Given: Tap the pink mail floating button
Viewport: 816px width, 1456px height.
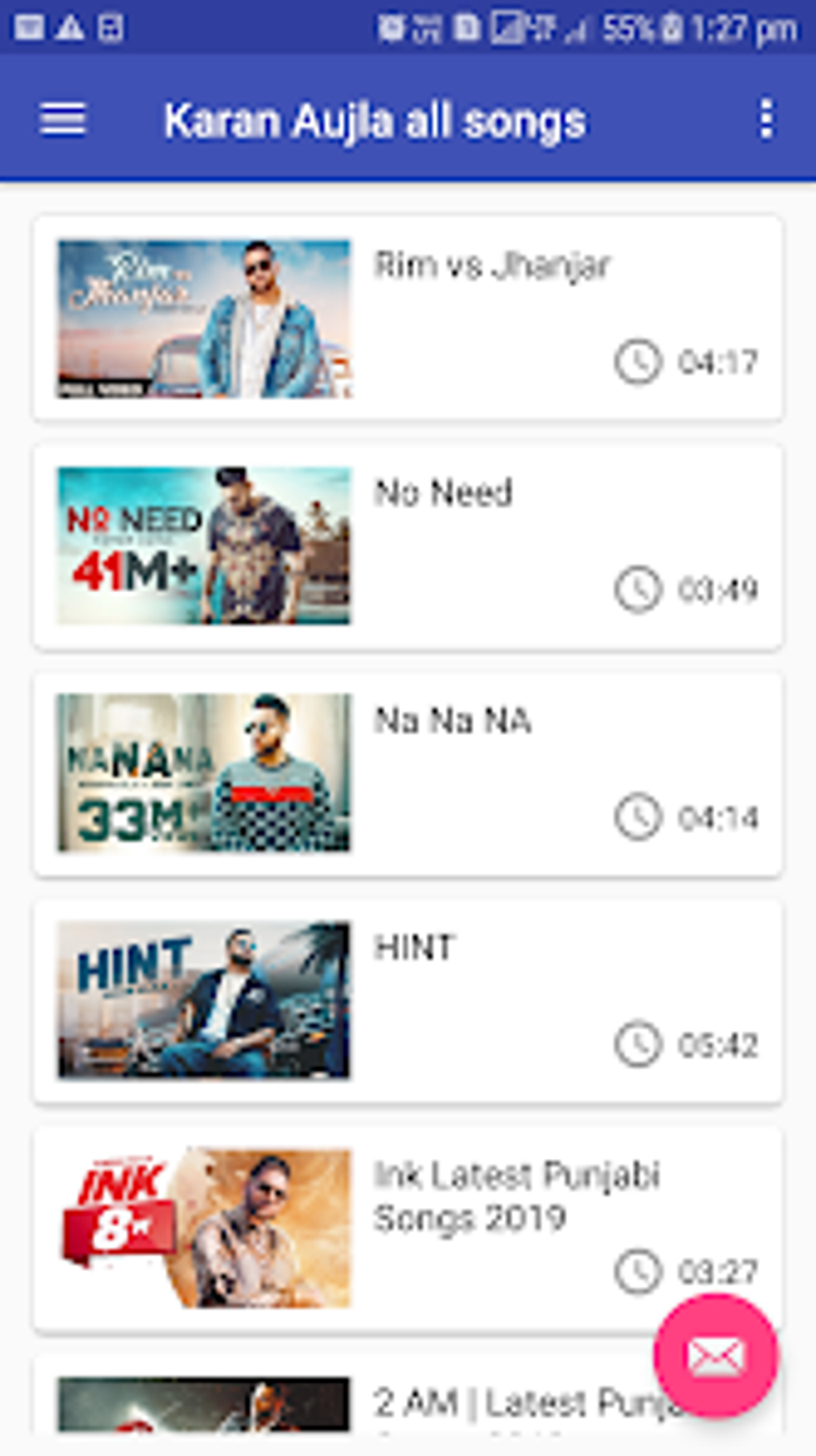Looking at the screenshot, I should click(x=715, y=1356).
